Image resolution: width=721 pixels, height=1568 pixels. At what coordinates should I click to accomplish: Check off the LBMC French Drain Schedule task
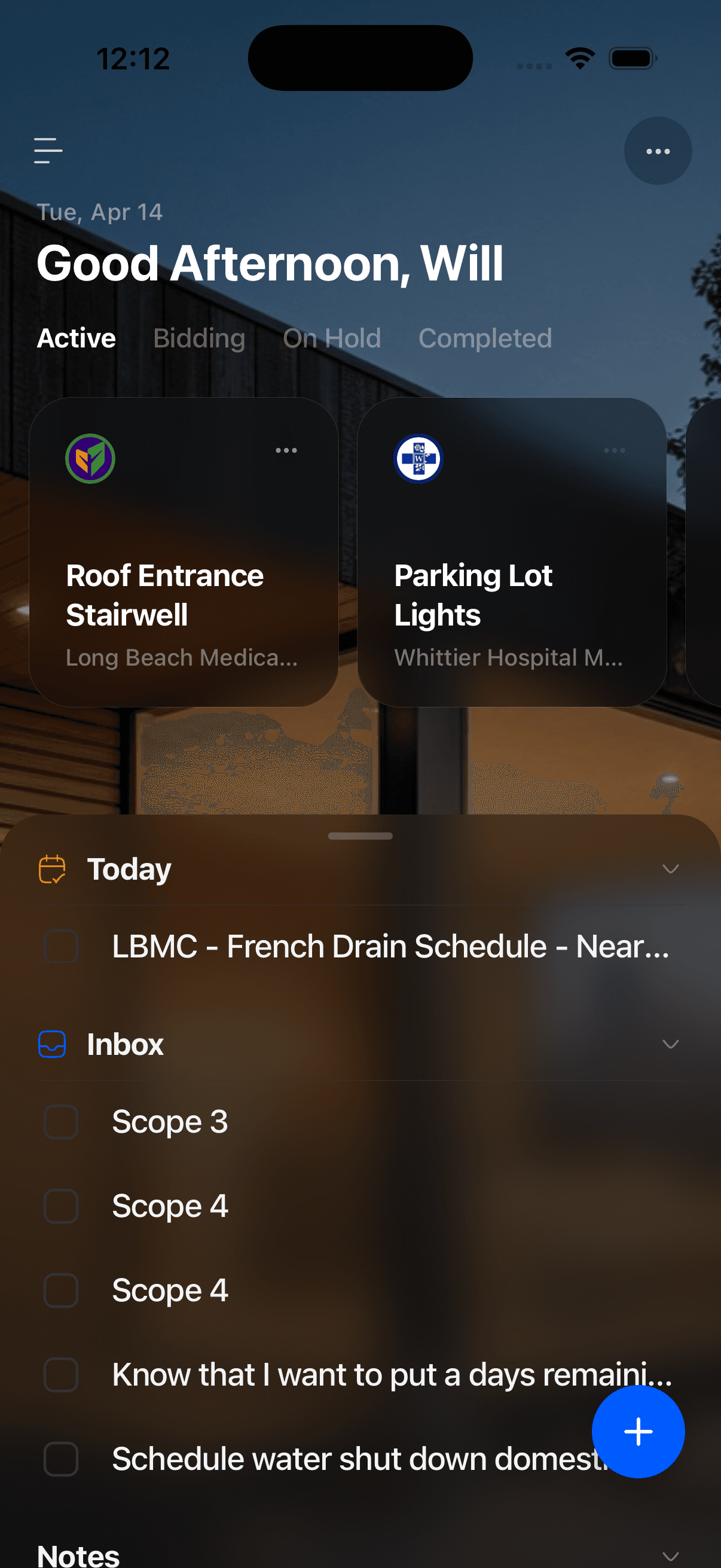(60, 946)
